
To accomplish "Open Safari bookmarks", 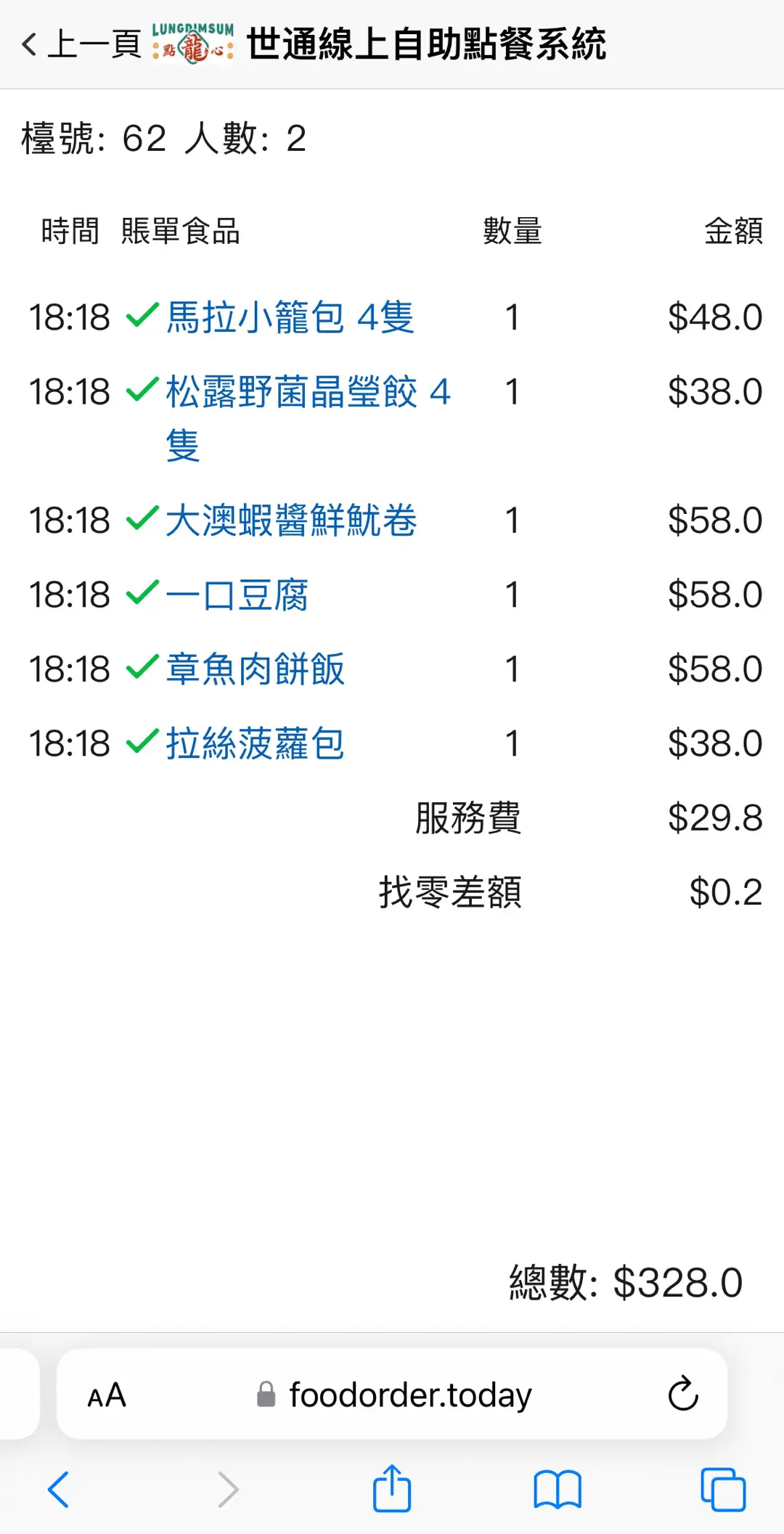I will click(558, 1490).
